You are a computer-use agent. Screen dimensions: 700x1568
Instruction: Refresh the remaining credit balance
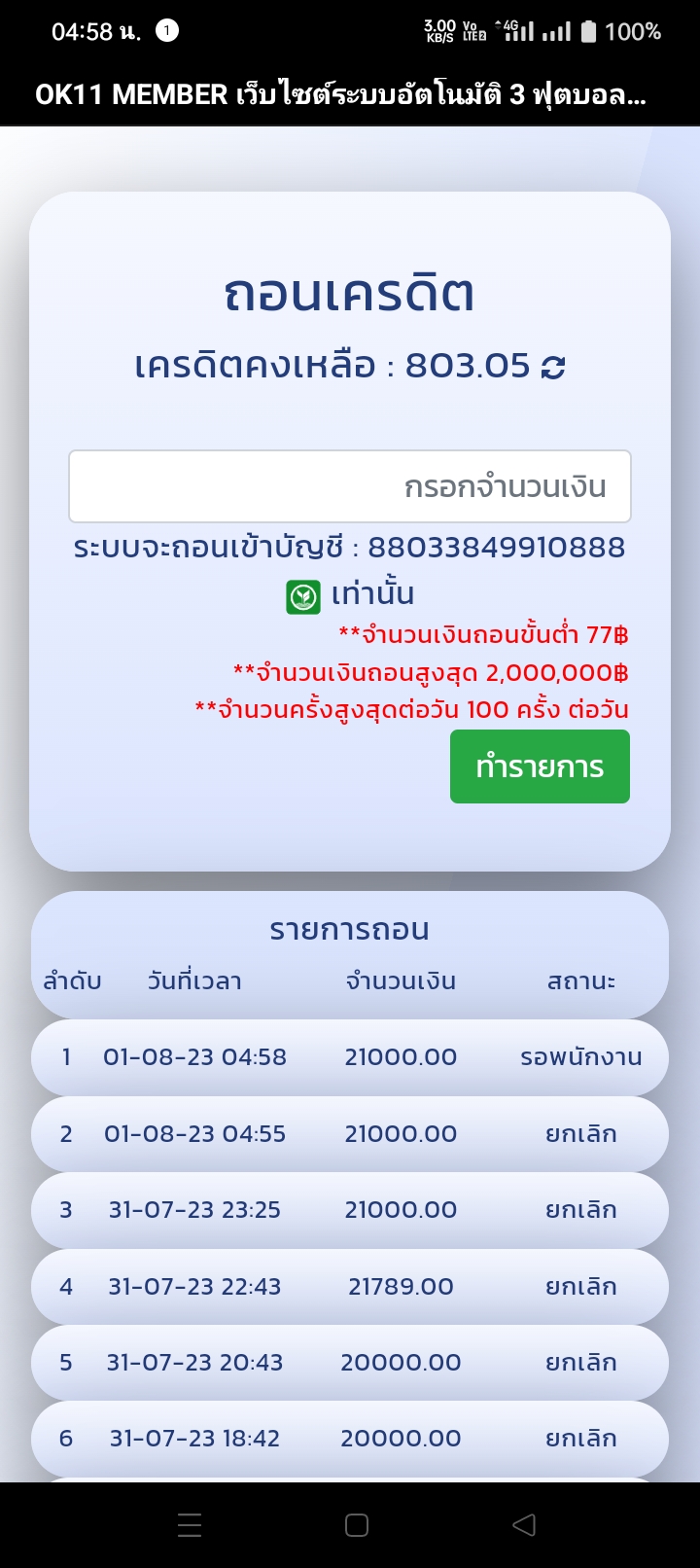pyautogui.click(x=553, y=367)
